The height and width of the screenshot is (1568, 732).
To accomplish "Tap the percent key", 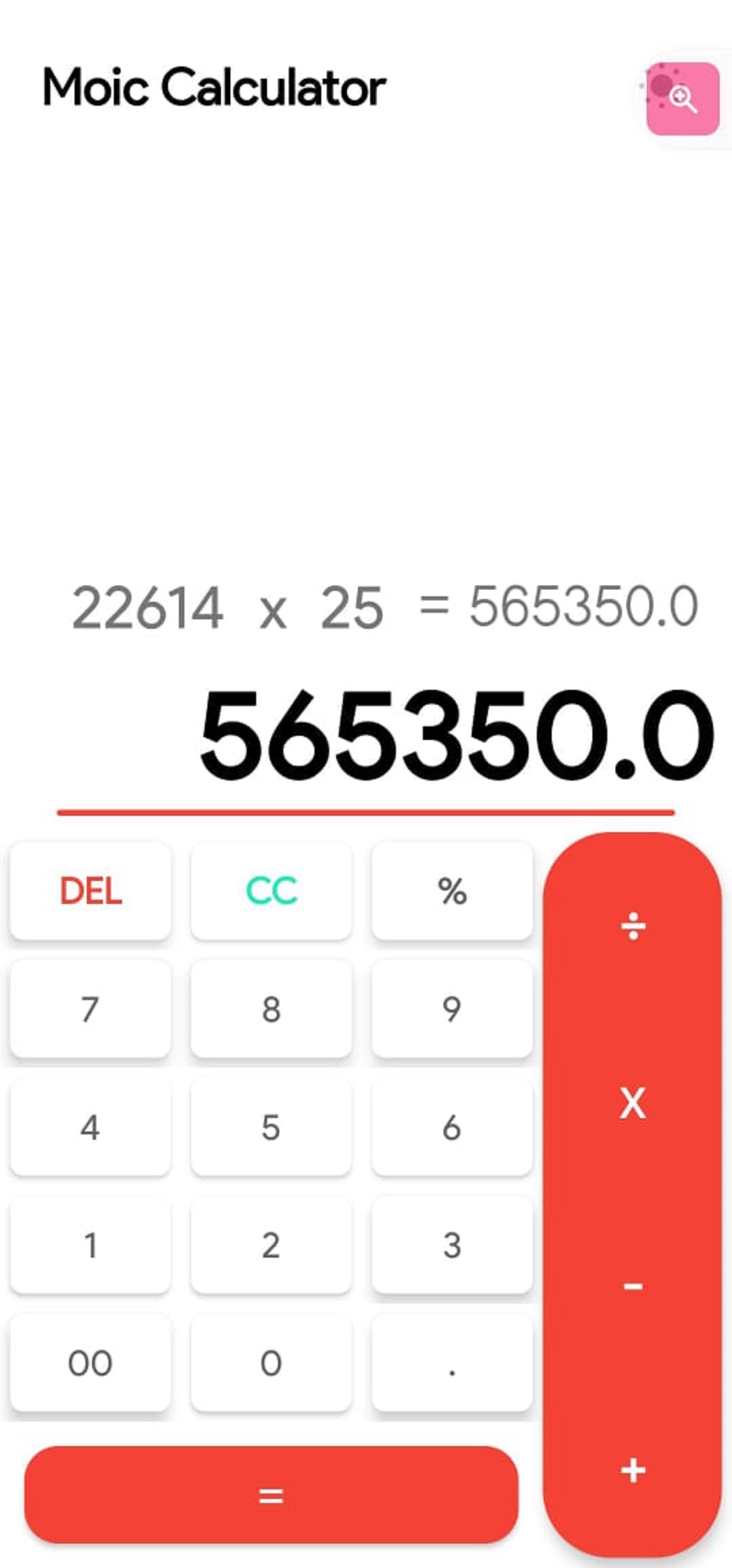I will tap(452, 890).
